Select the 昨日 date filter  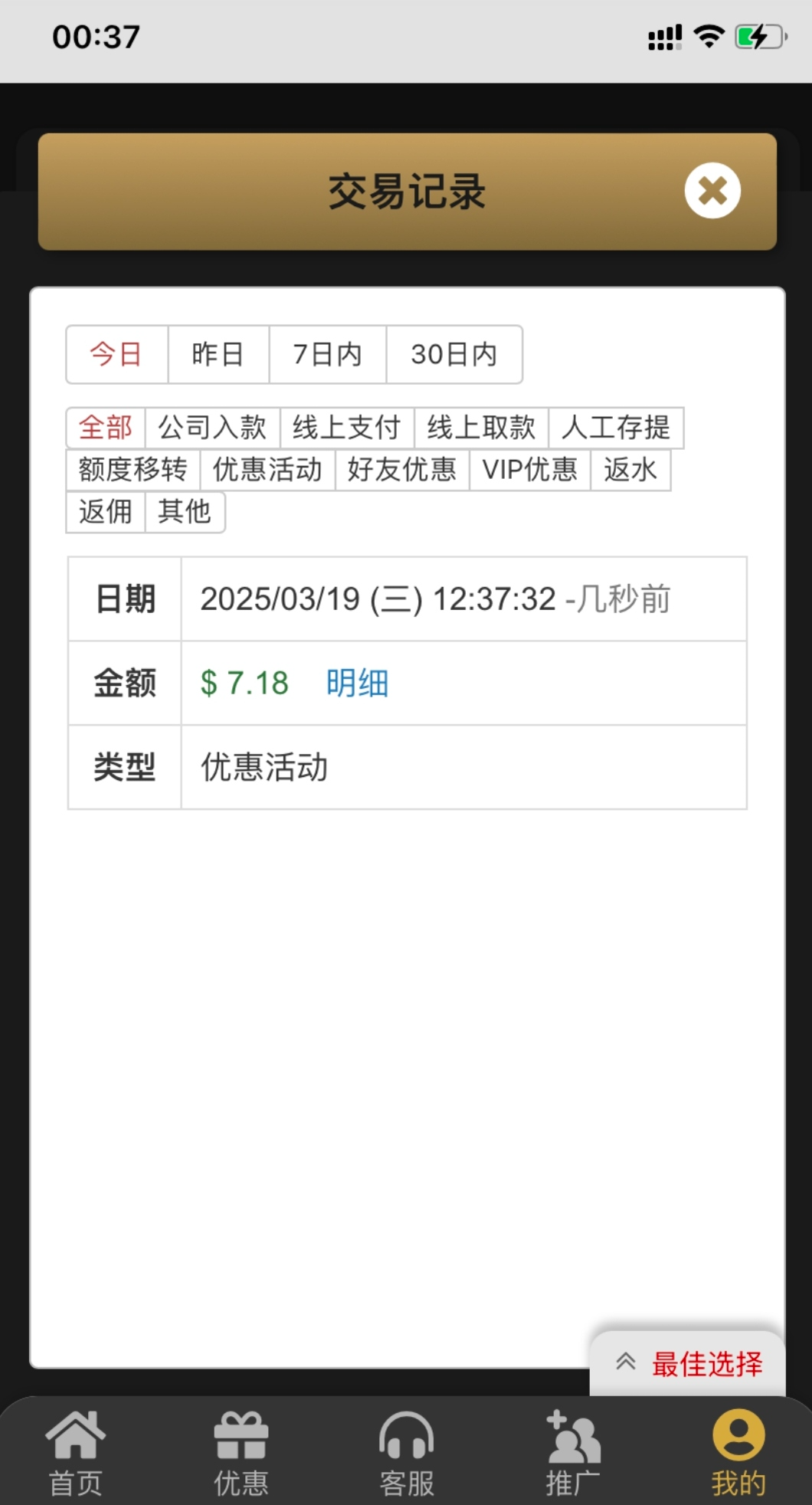point(218,354)
